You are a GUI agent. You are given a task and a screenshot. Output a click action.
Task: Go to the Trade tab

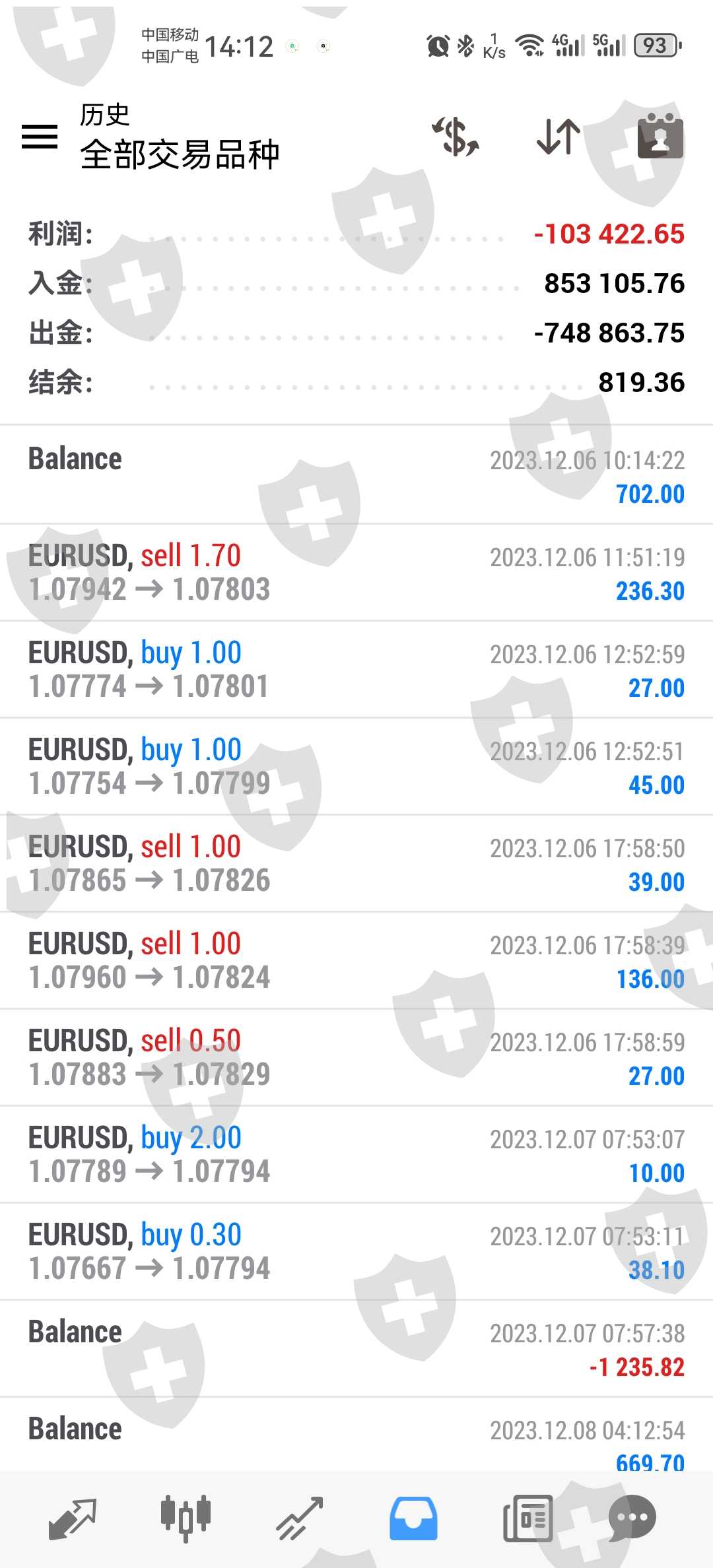pyautogui.click(x=299, y=1518)
